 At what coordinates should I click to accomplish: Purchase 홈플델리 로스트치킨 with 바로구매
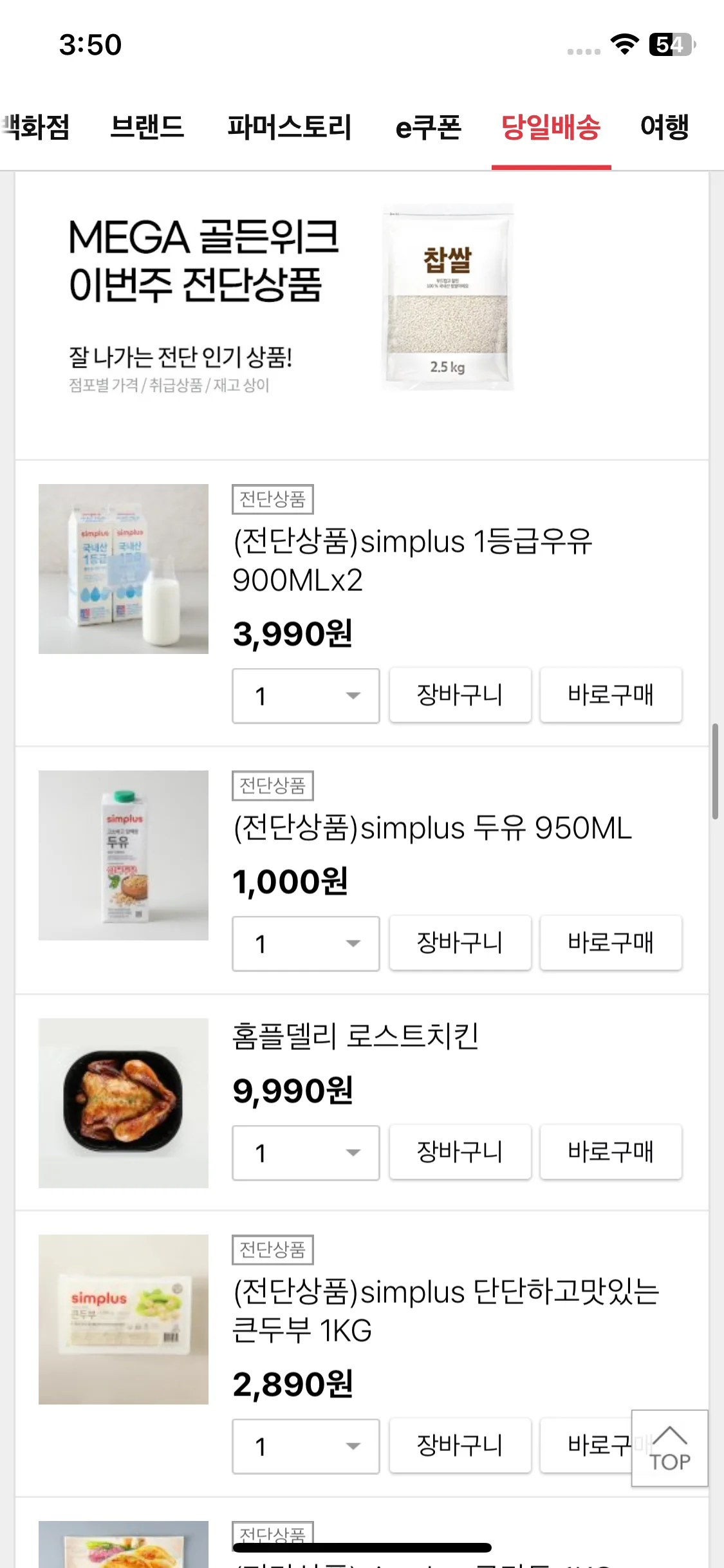tap(611, 1152)
